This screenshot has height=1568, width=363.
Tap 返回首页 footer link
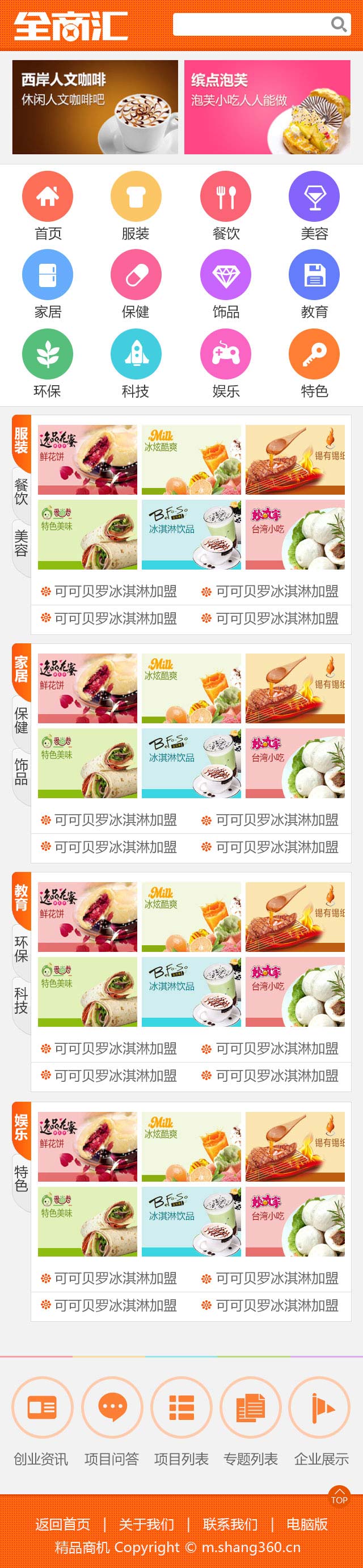(63, 1524)
